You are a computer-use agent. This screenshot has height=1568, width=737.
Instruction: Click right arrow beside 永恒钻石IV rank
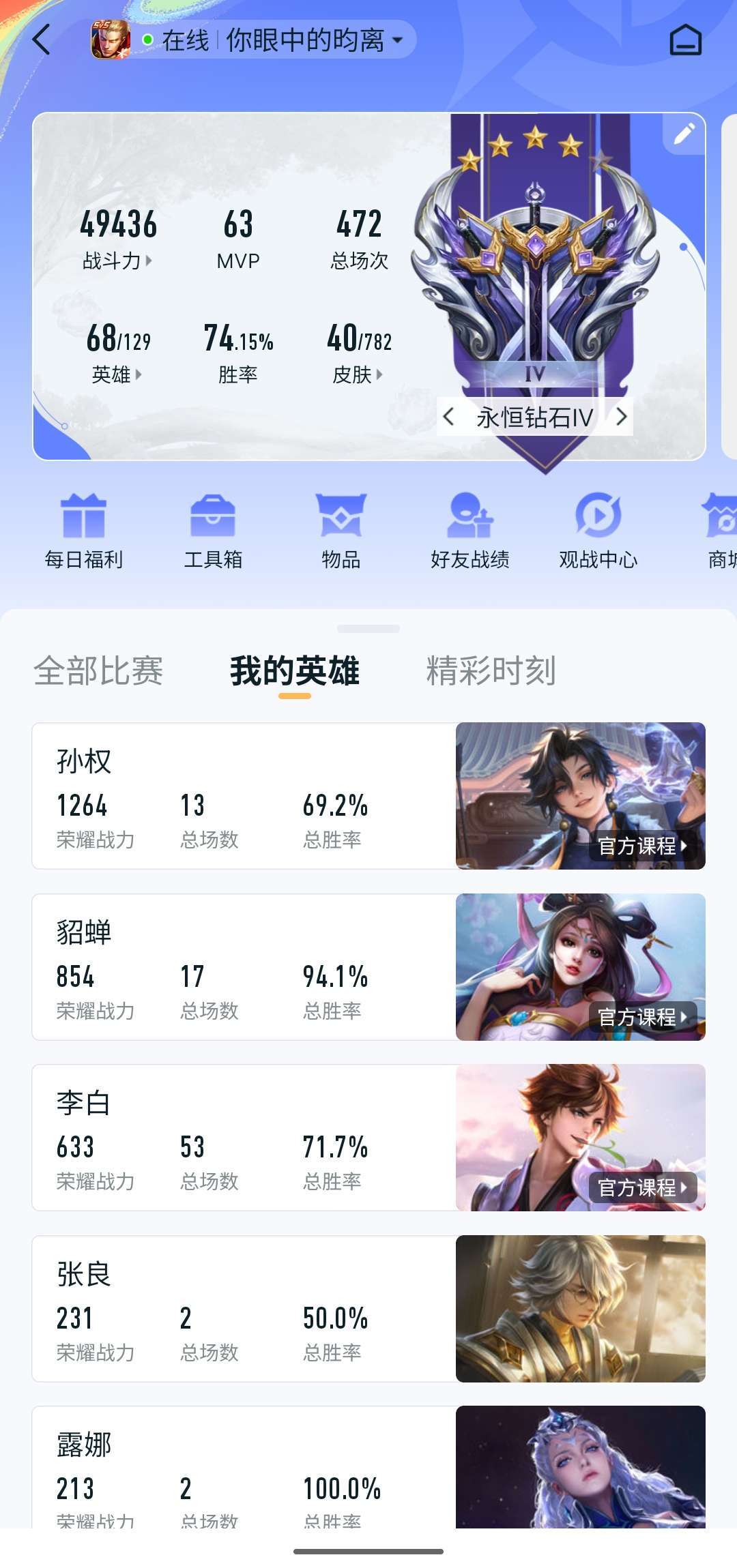[x=622, y=417]
